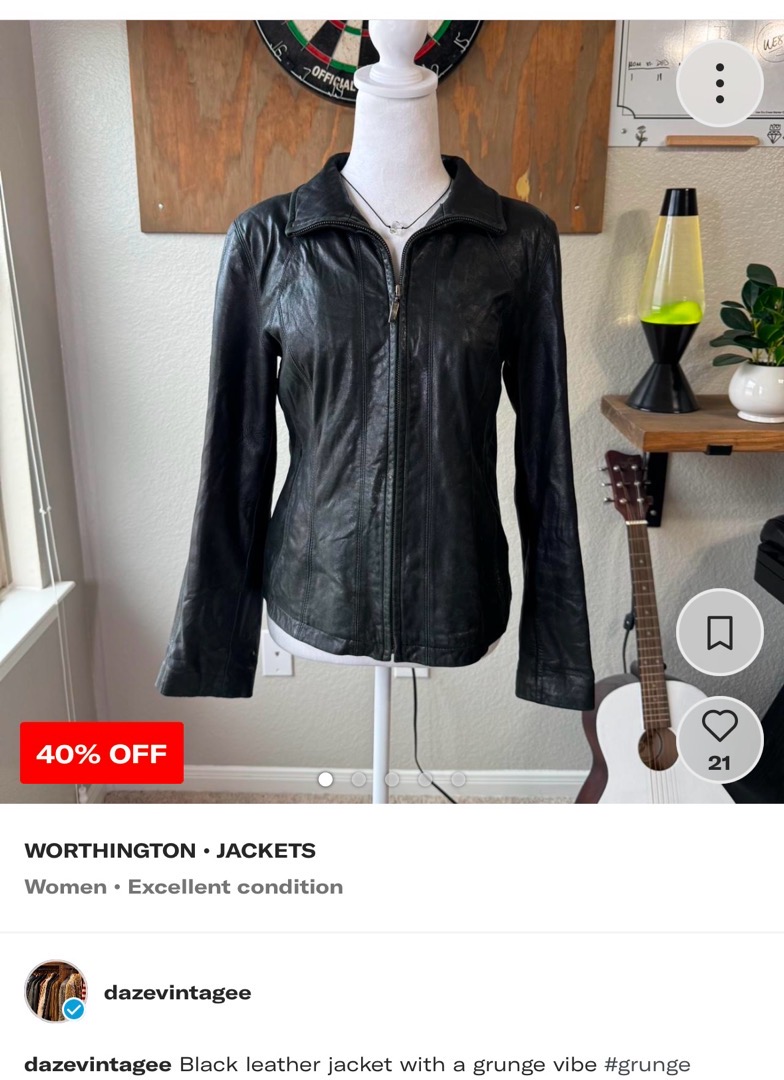
Task: Open dazevintagee seller profile
Action: [177, 992]
